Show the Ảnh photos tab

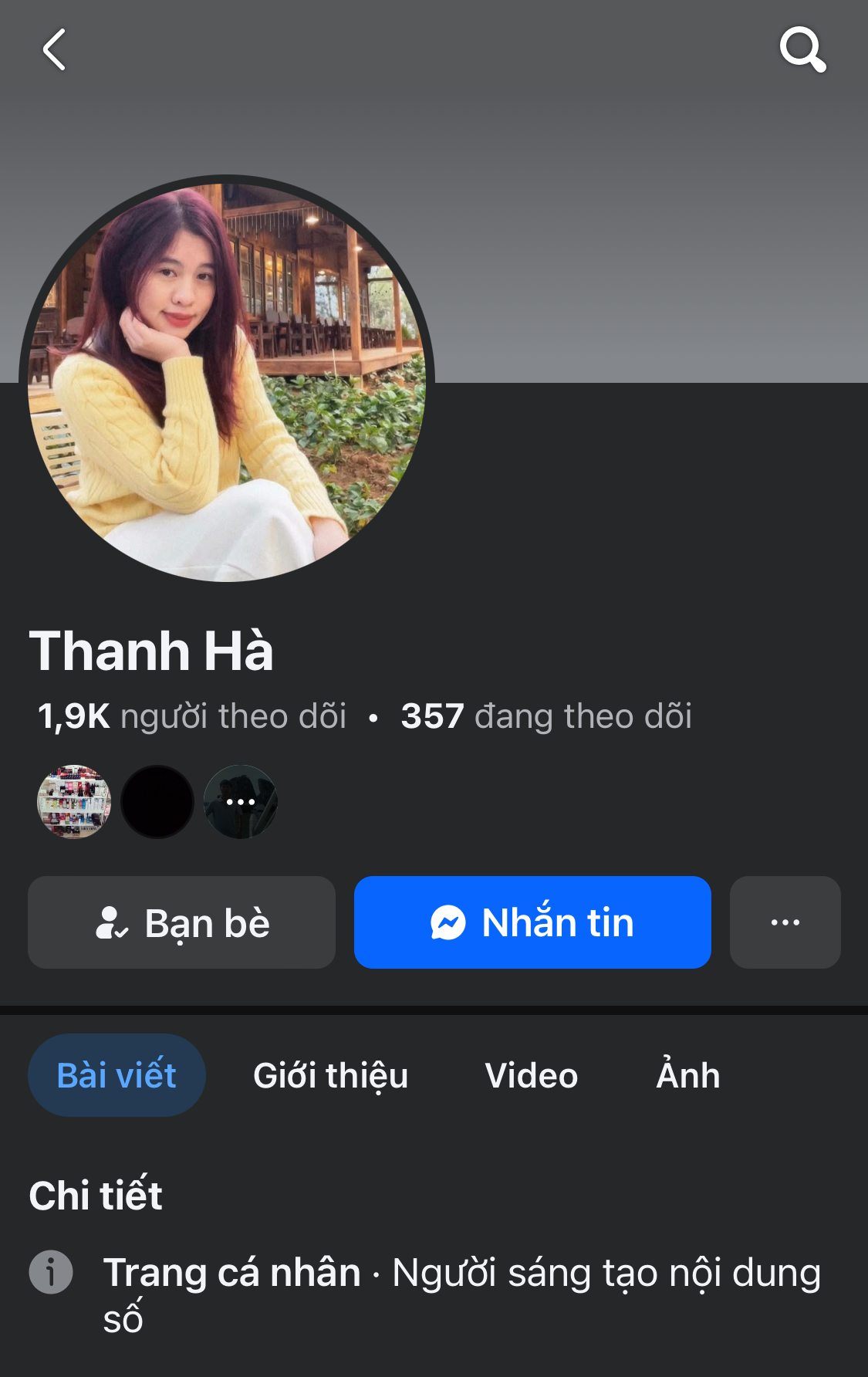click(x=687, y=1075)
